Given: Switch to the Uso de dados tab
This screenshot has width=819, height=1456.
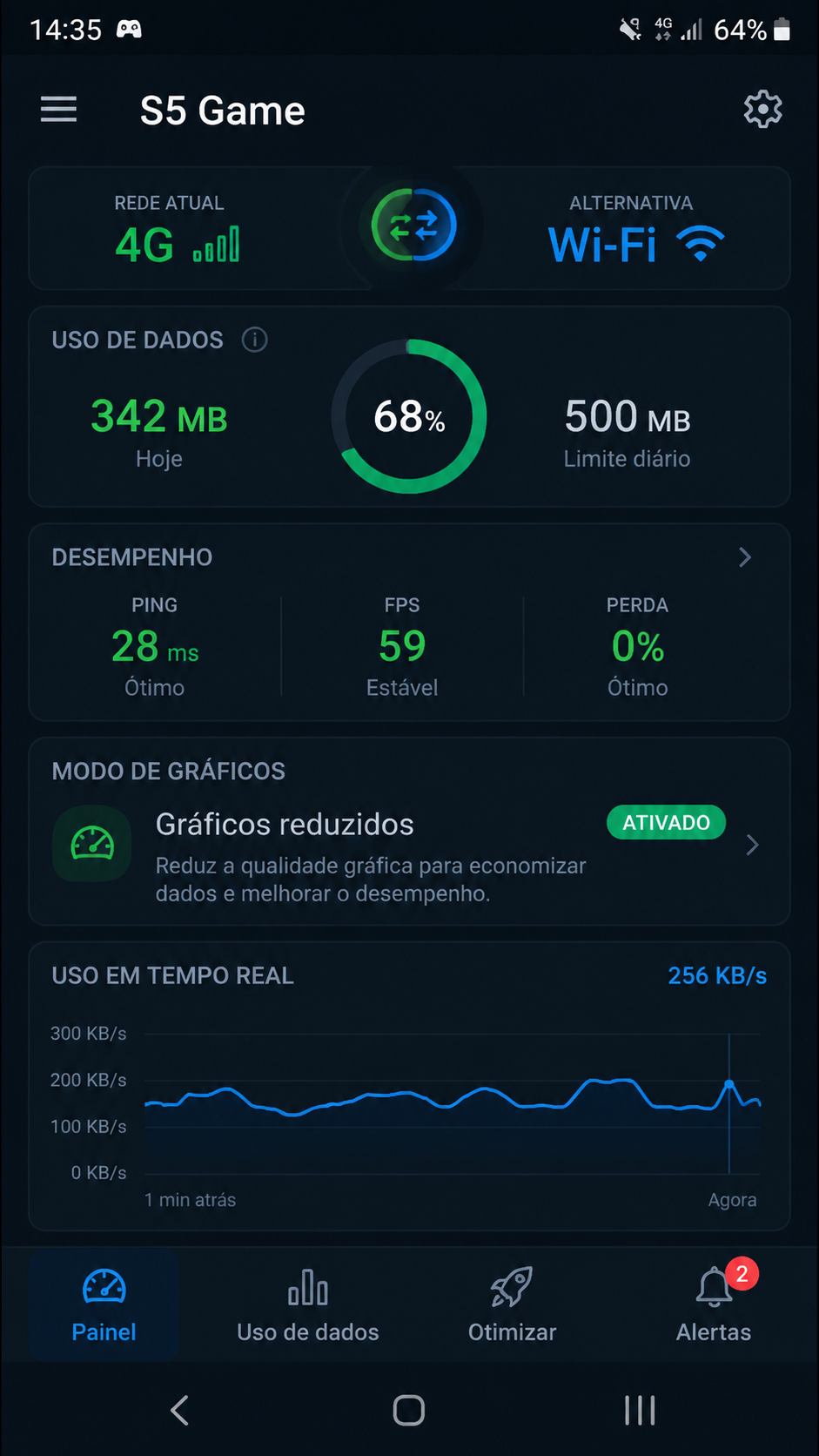Looking at the screenshot, I should pyautogui.click(x=308, y=1304).
